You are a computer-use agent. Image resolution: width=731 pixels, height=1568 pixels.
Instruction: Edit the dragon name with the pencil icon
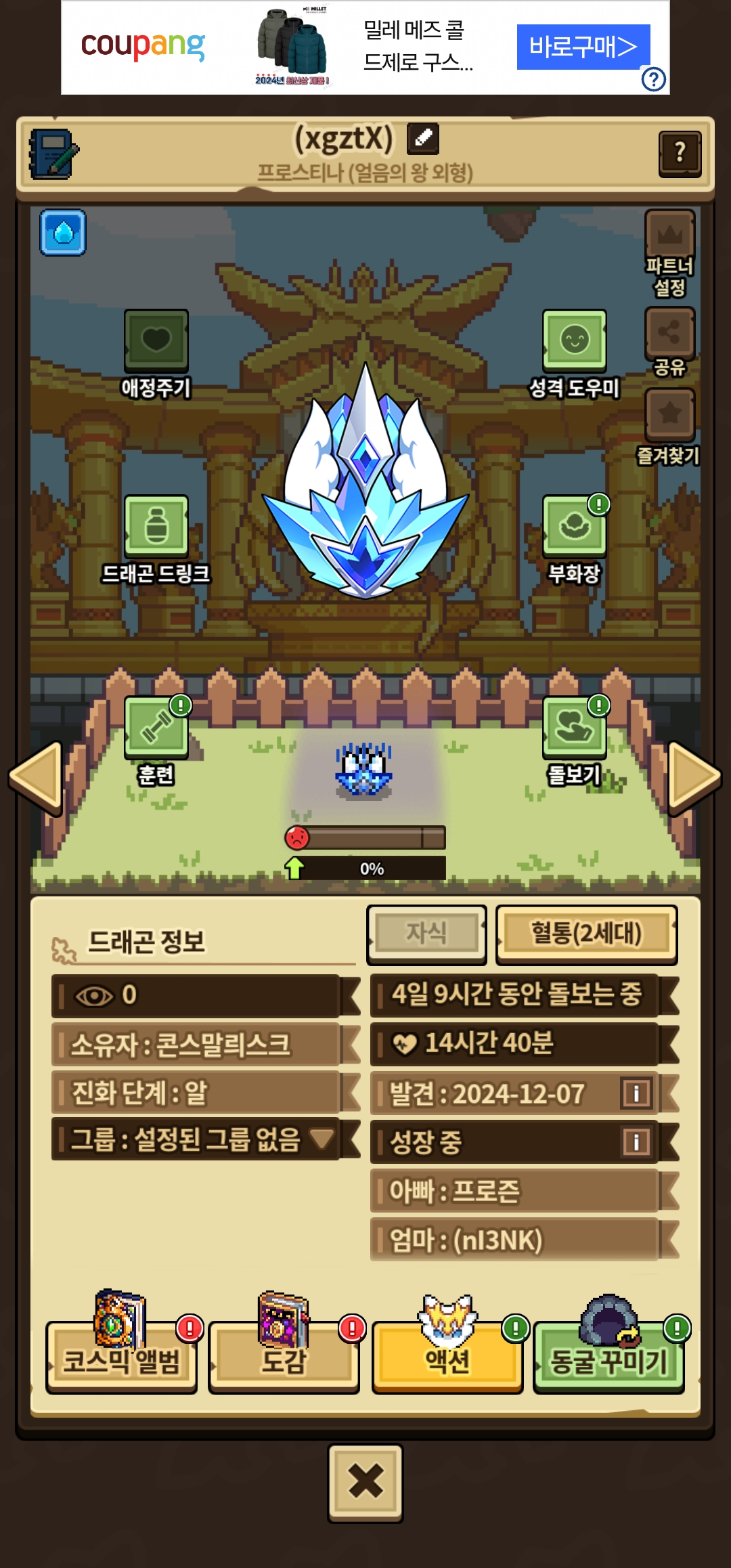(x=423, y=139)
